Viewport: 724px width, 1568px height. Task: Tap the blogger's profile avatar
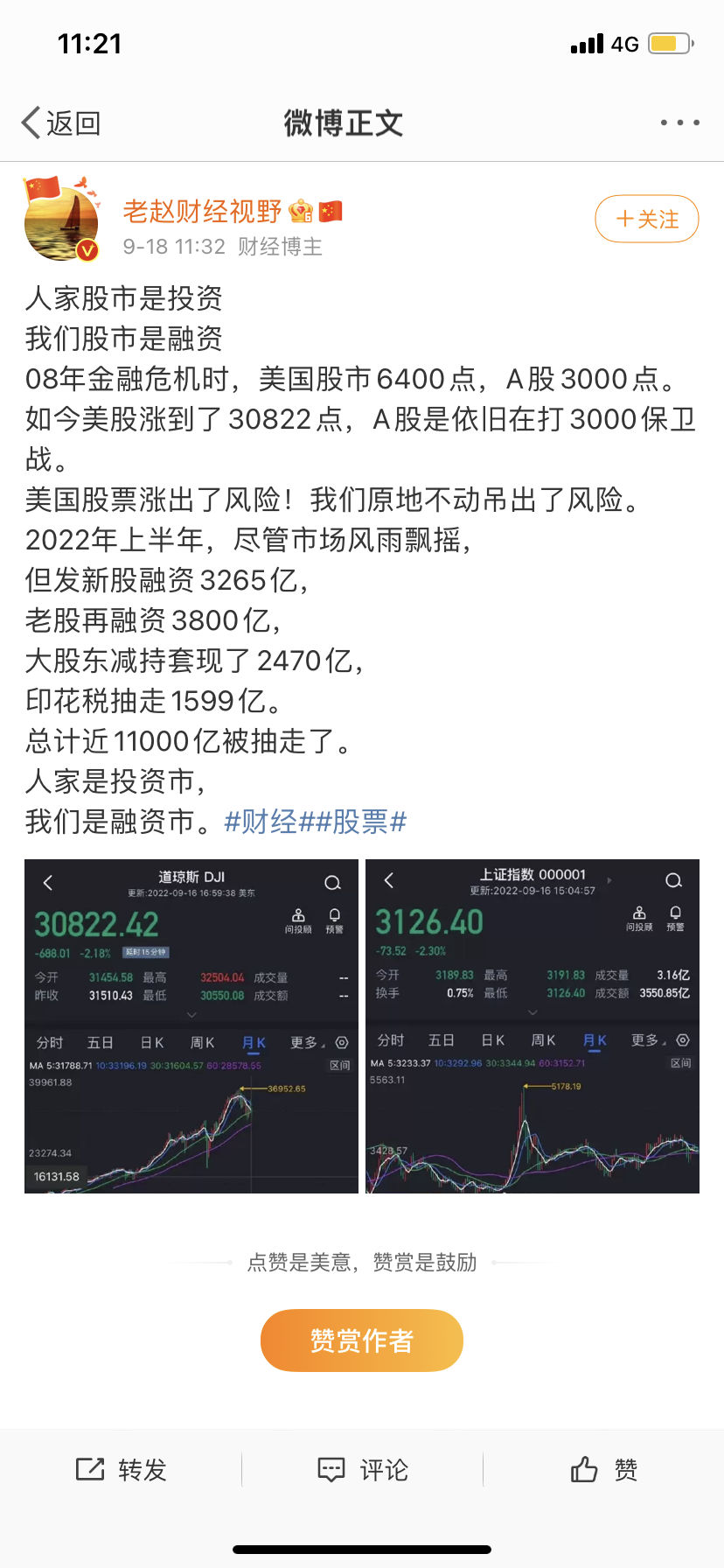[61, 219]
